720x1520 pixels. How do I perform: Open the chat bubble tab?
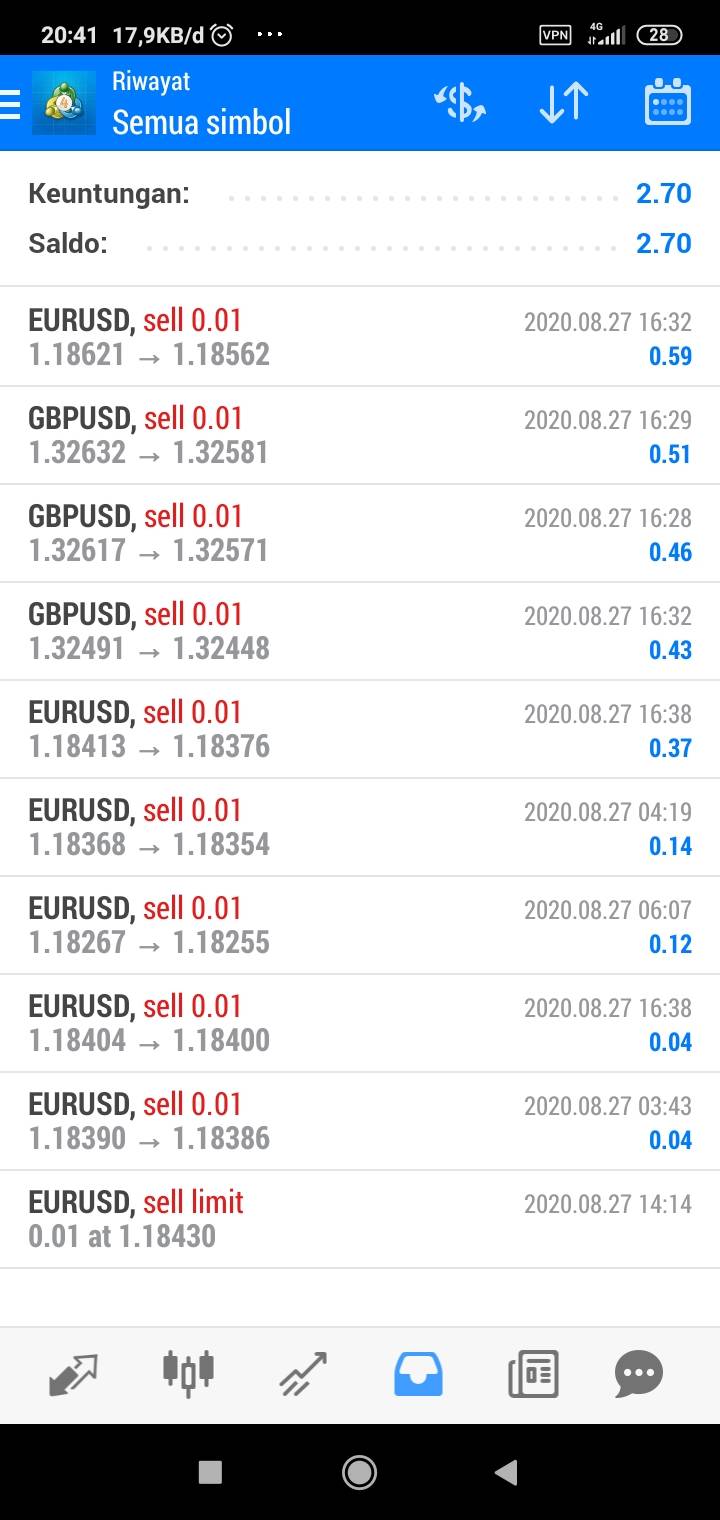[639, 1373]
